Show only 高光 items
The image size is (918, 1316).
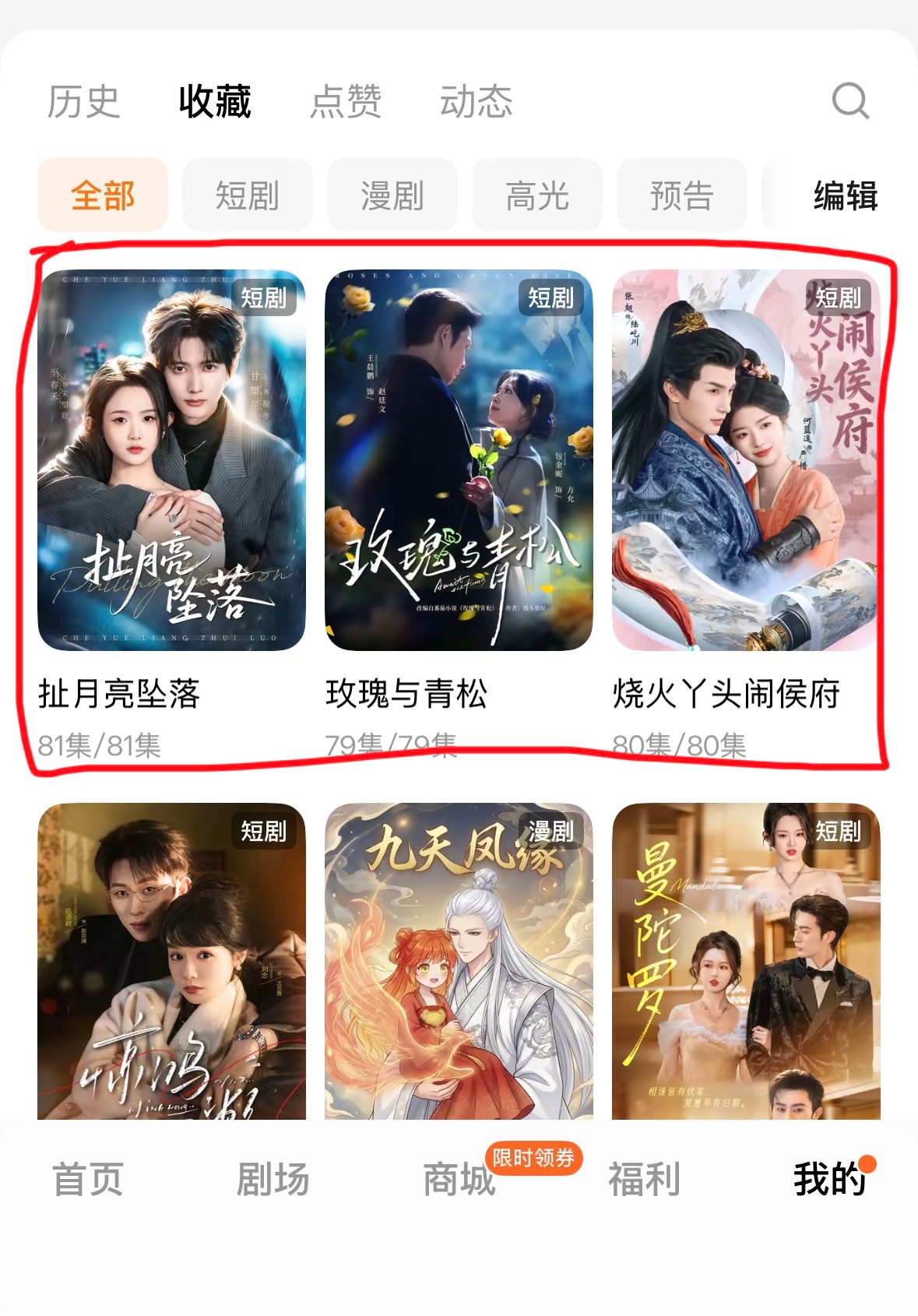pos(537,195)
